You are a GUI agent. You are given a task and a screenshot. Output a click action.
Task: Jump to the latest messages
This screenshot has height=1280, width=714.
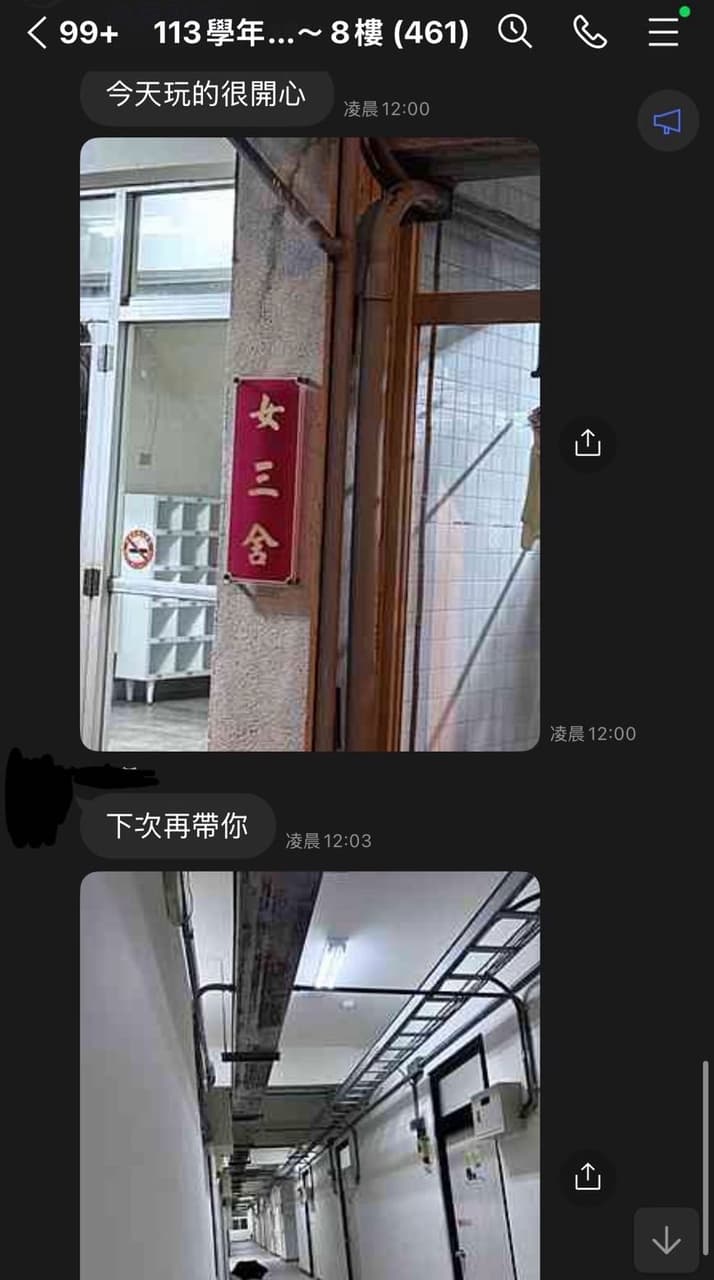tap(666, 1241)
